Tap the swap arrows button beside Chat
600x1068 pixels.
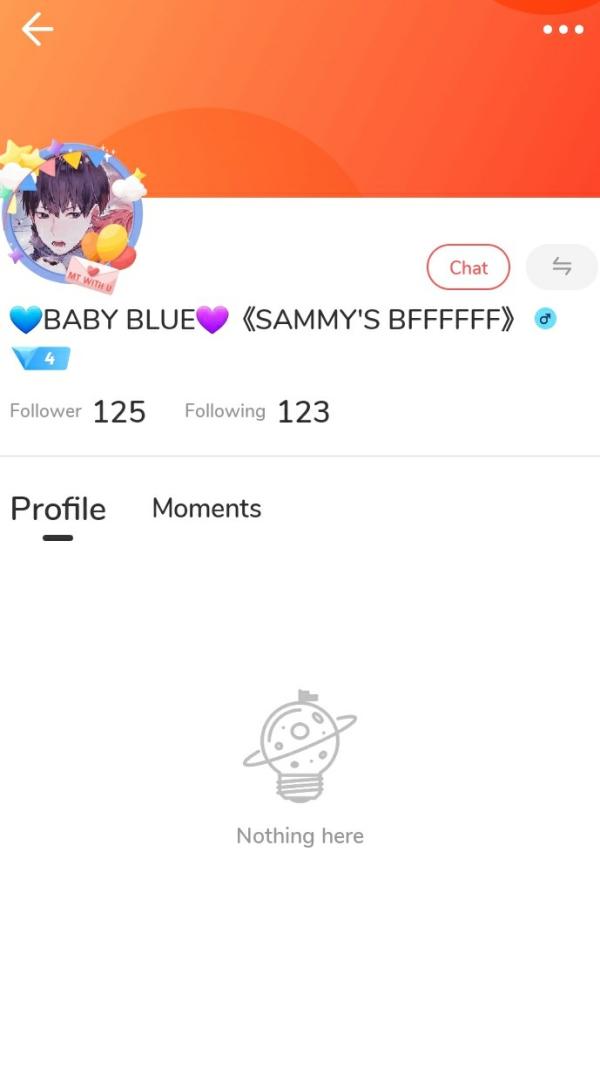pyautogui.click(x=562, y=267)
